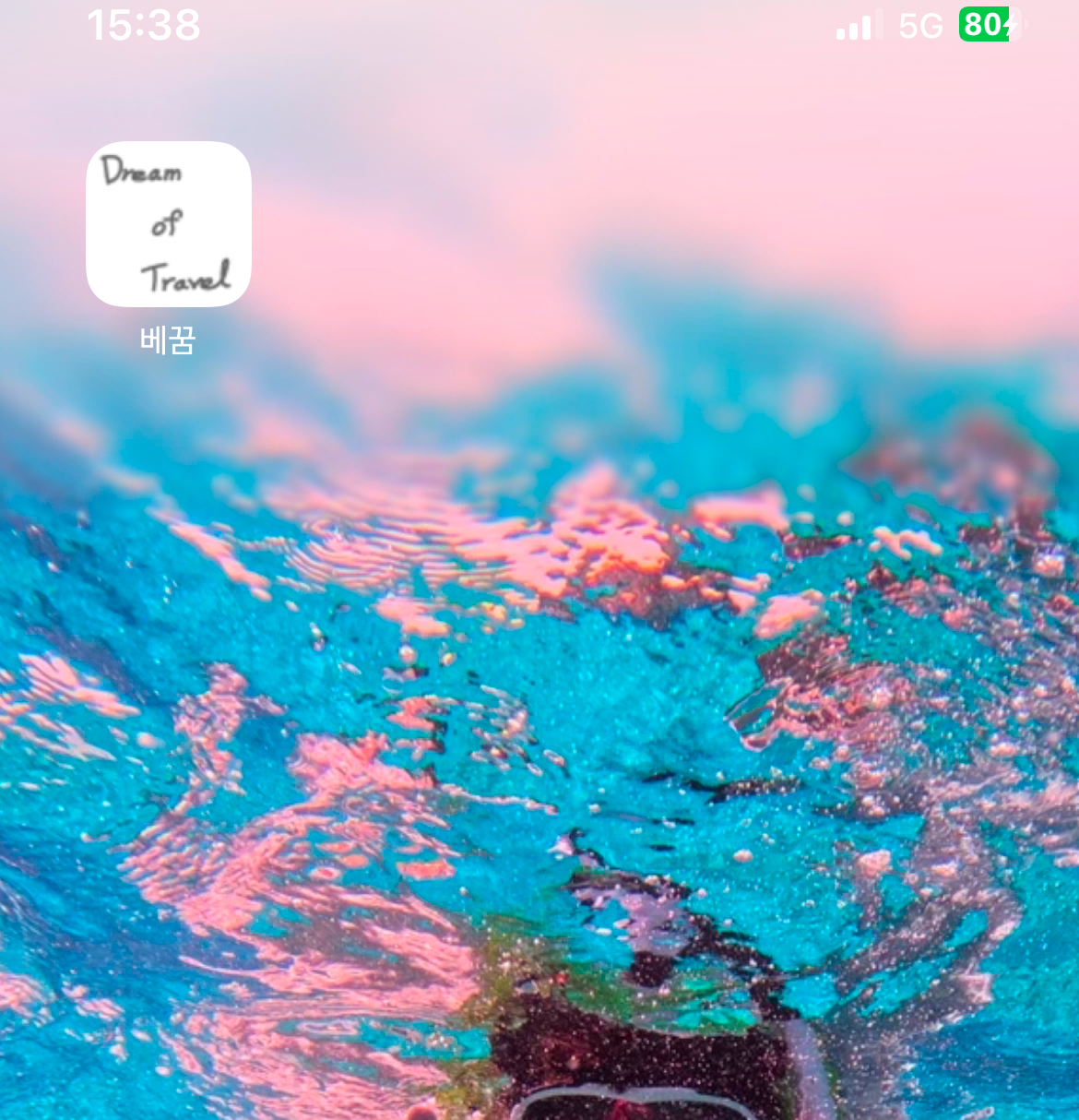Viewport: 1079px width, 1120px height.
Task: Open the 베꿈 Dream of Travel app
Action: 169,224
